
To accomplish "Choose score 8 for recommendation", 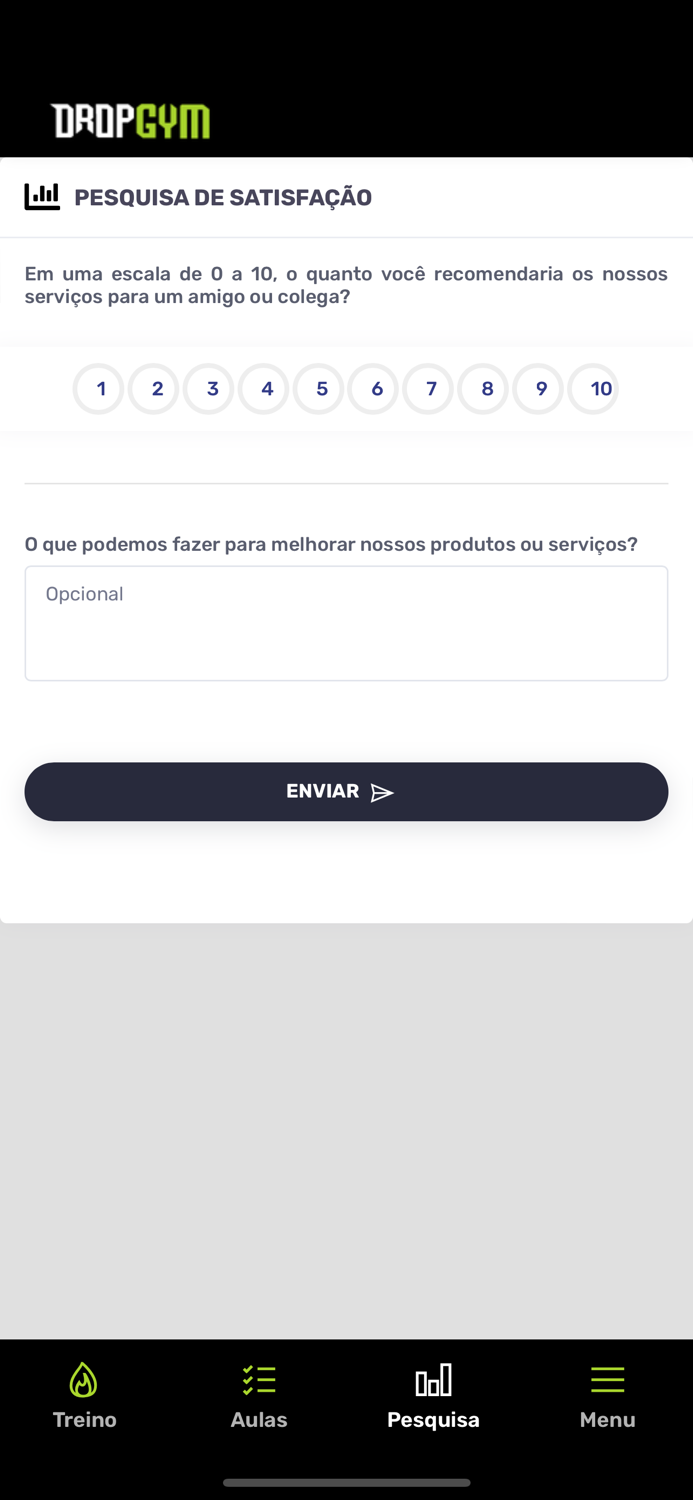I will pyautogui.click(x=484, y=389).
